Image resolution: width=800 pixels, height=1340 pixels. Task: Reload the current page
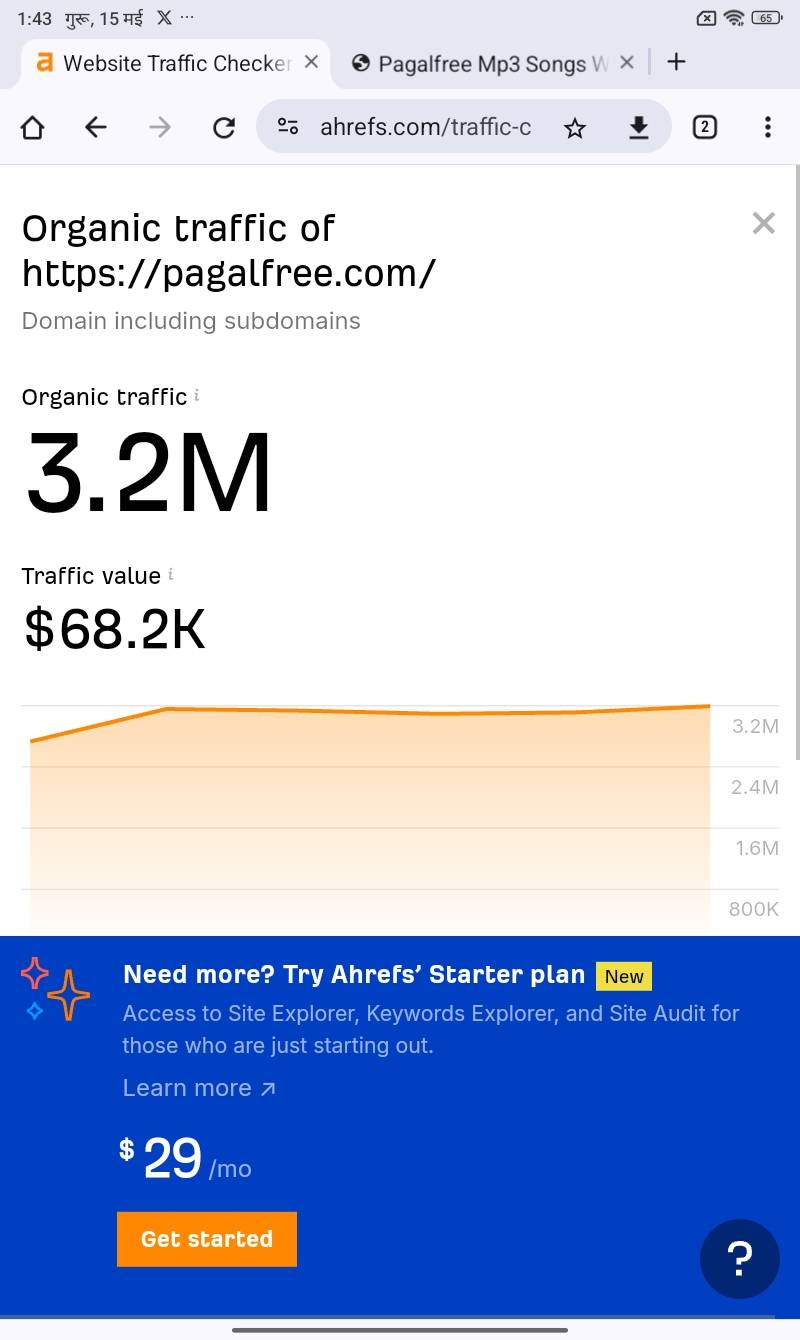point(224,127)
